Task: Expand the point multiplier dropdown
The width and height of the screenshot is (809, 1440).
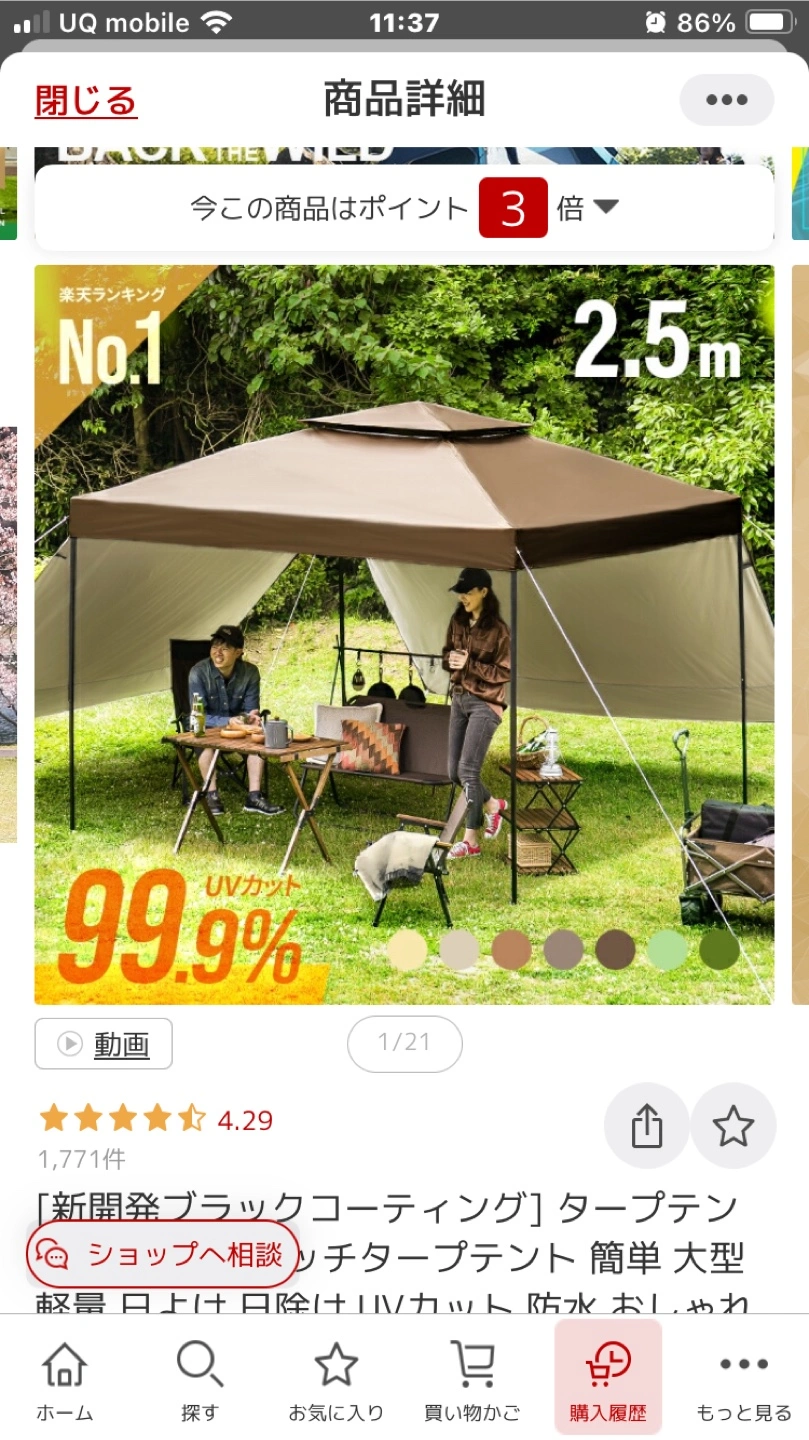Action: 606,208
